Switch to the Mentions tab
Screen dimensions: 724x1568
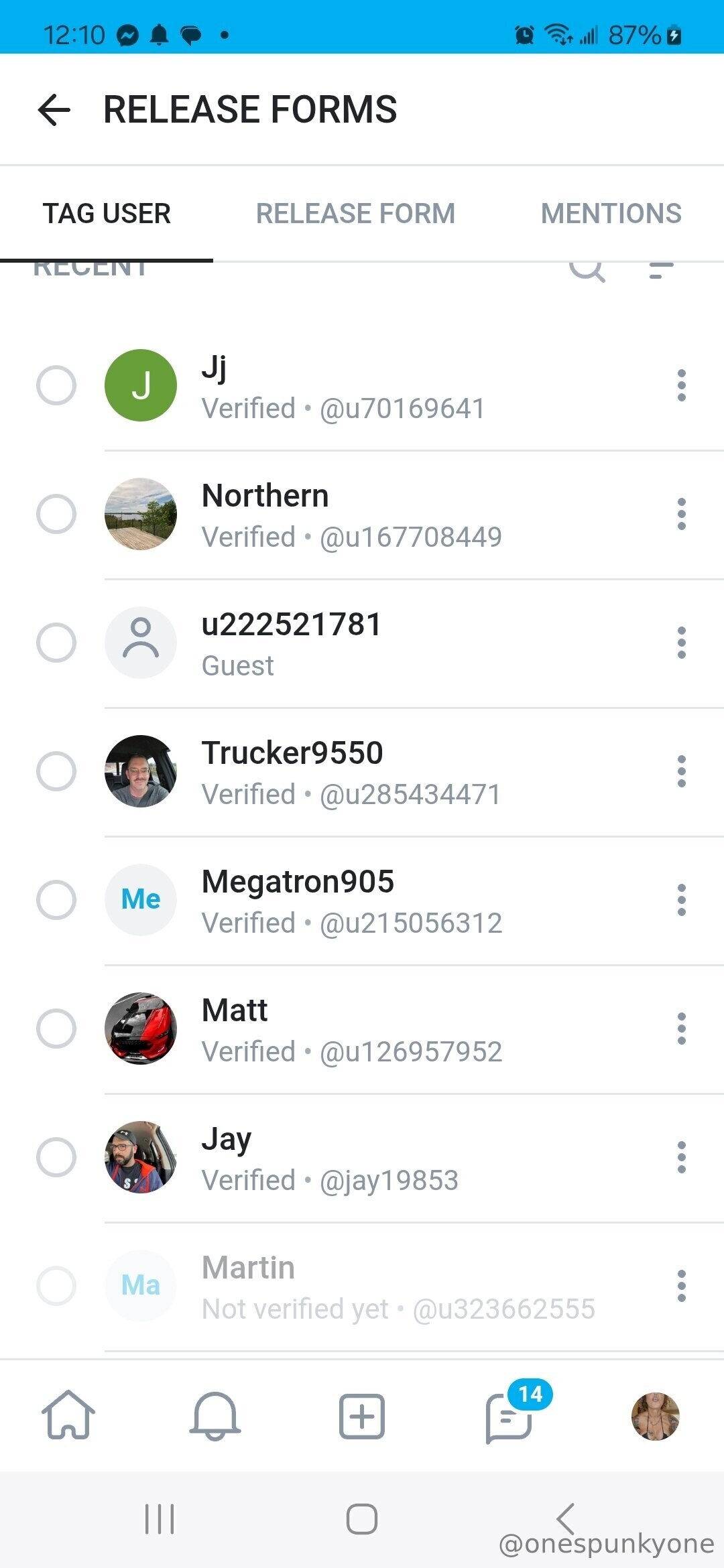pyautogui.click(x=611, y=214)
